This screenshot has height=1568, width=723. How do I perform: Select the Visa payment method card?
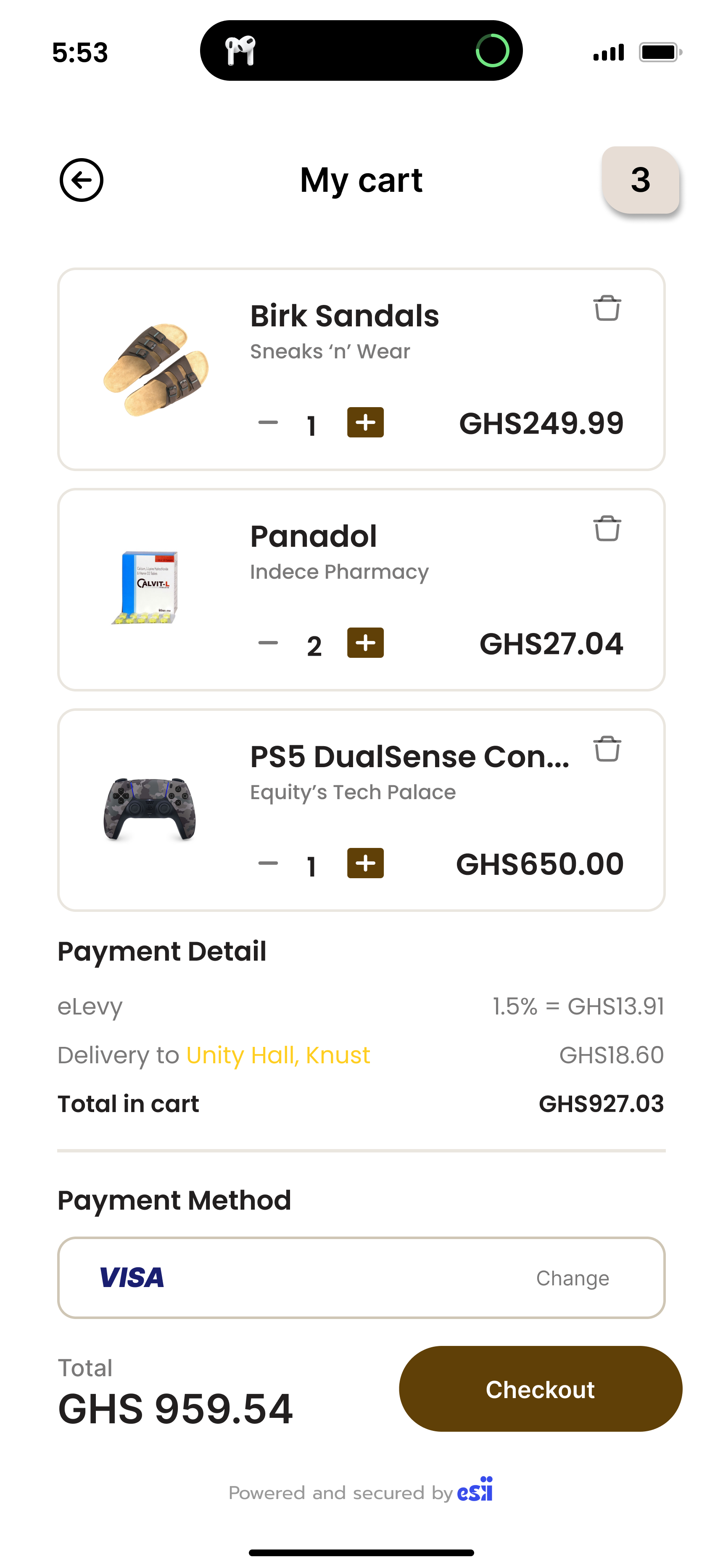[361, 1278]
